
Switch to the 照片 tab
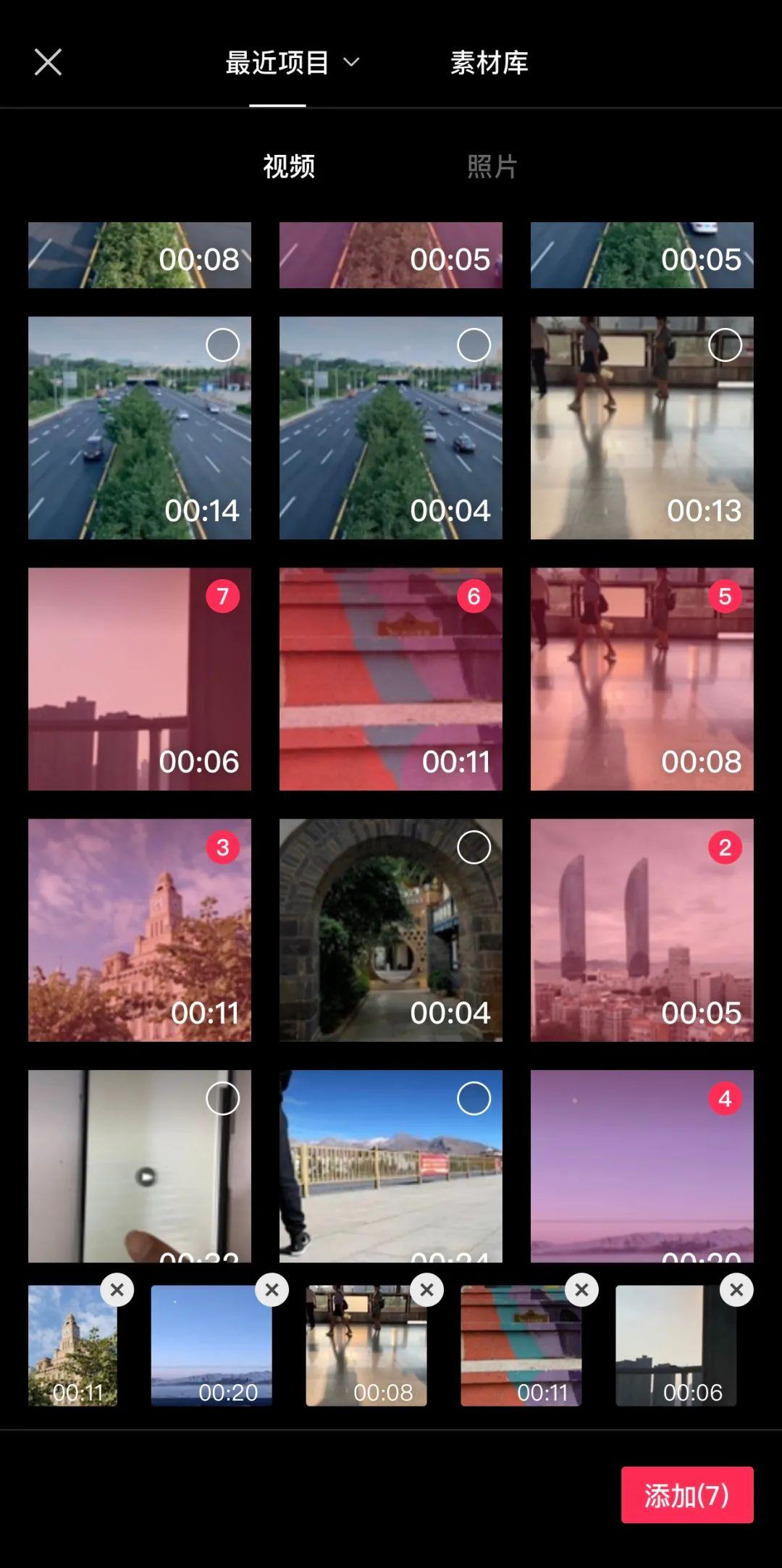[492, 167]
